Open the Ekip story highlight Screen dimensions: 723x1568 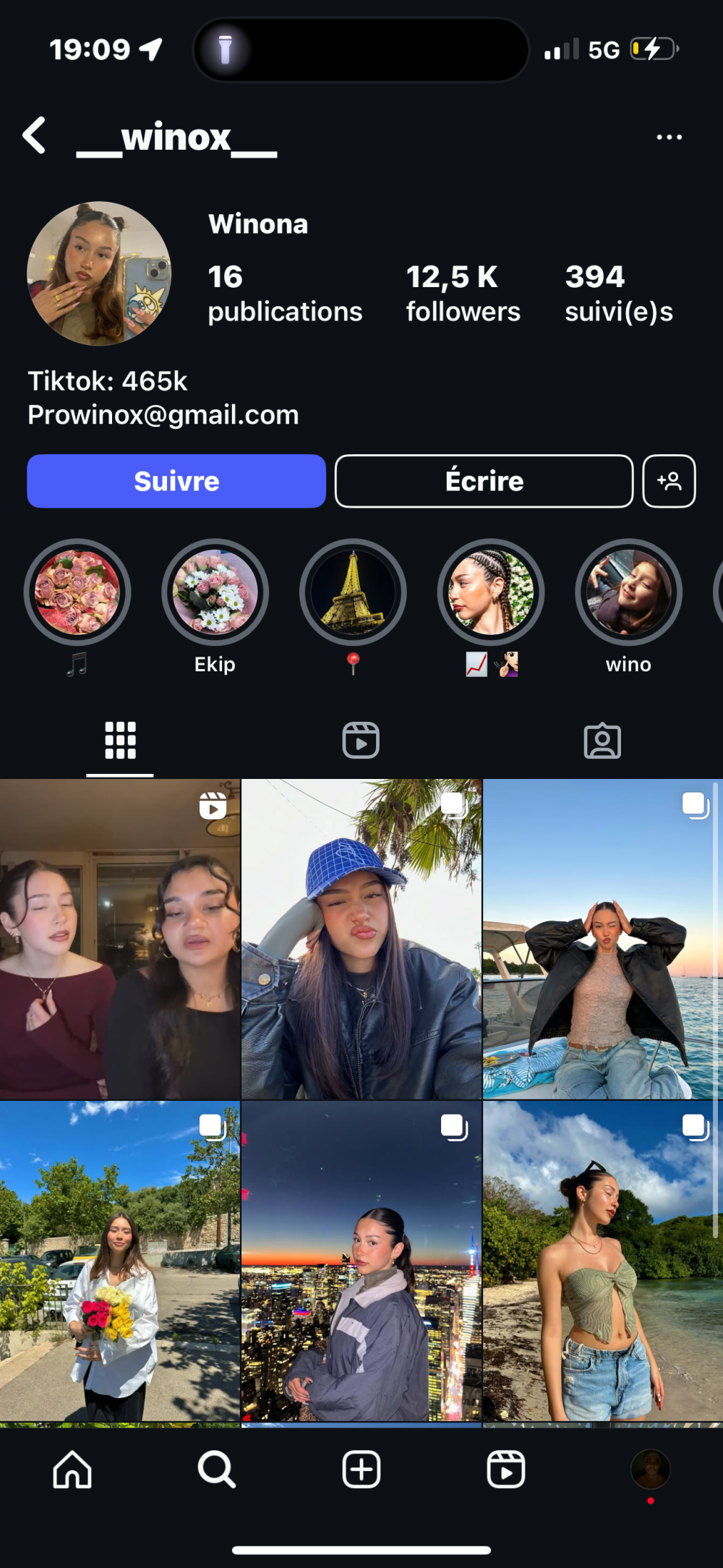(215, 593)
